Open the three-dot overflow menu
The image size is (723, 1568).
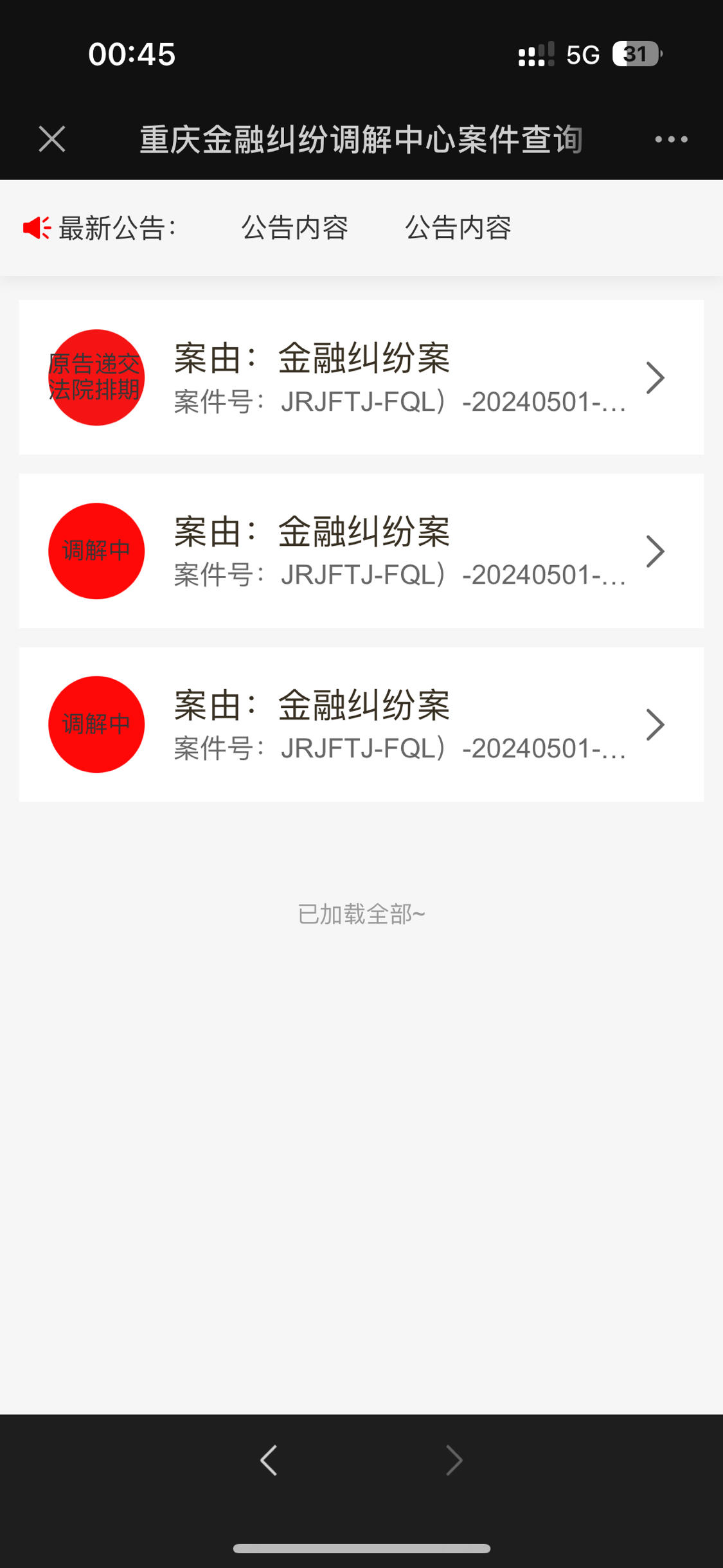pyautogui.click(x=671, y=139)
